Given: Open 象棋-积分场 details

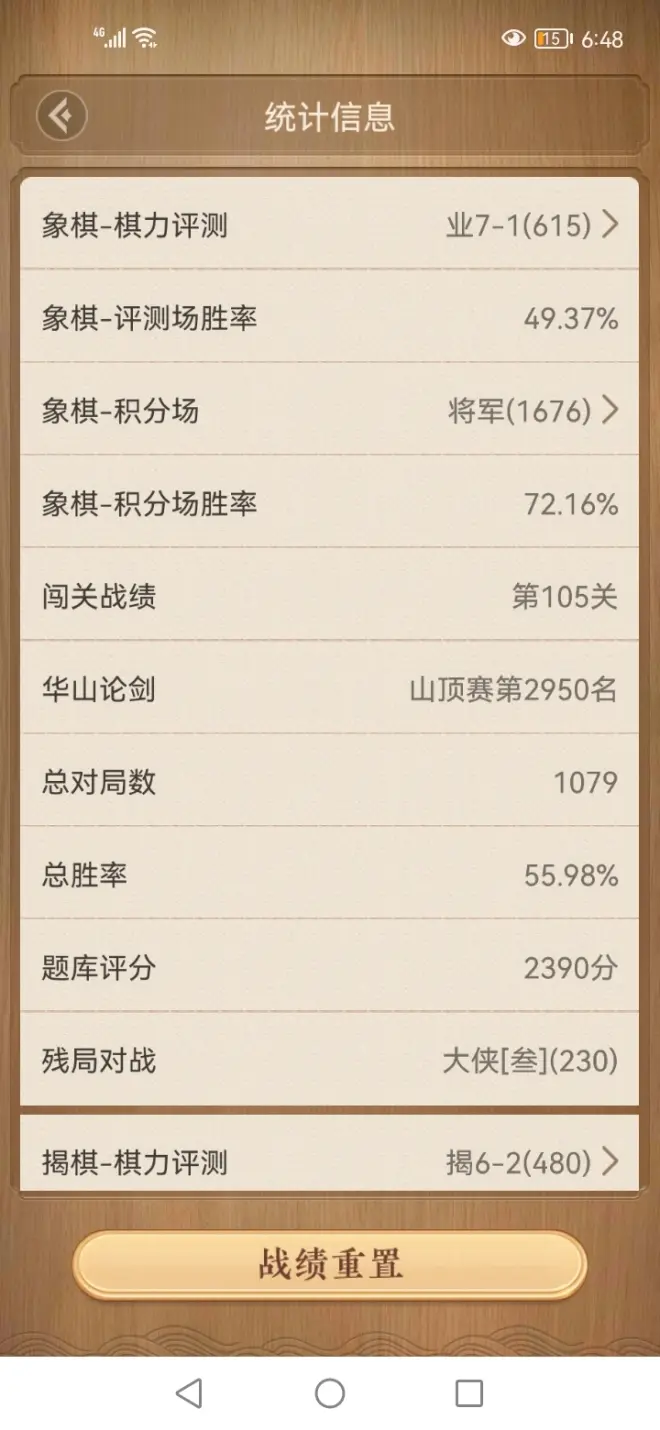Looking at the screenshot, I should 330,410.
